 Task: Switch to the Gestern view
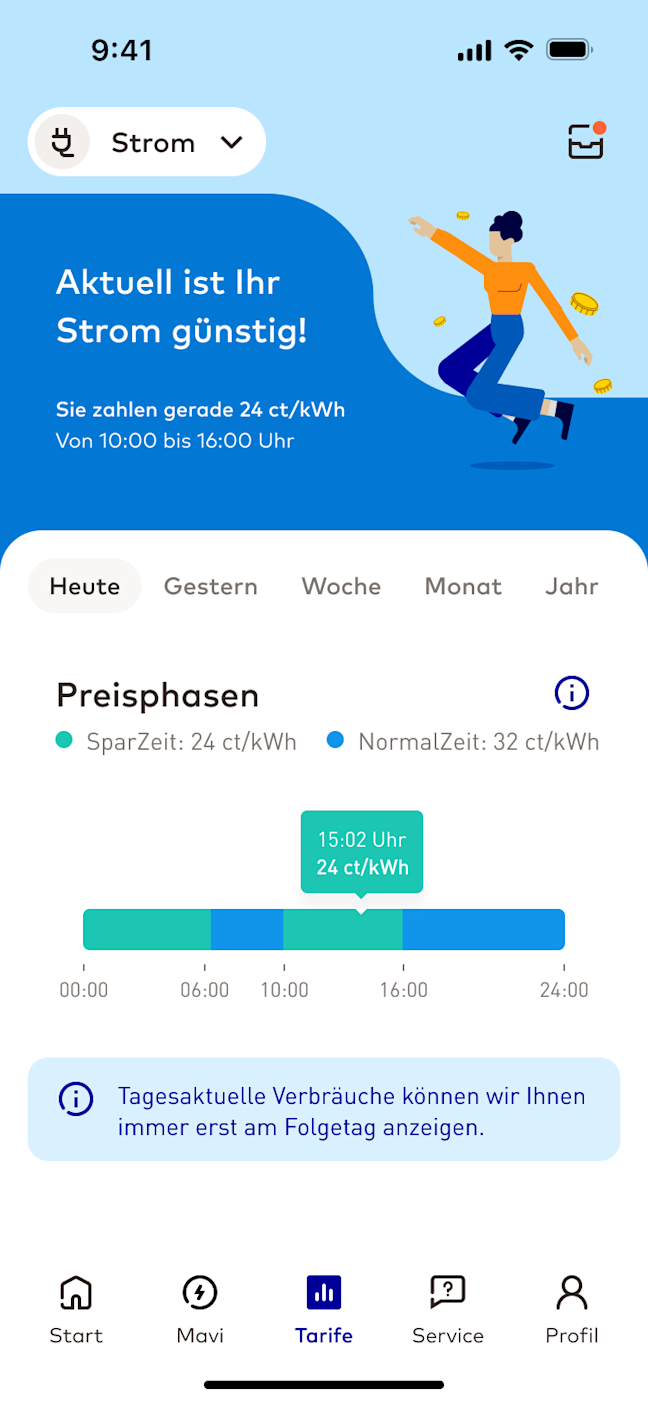coord(211,586)
